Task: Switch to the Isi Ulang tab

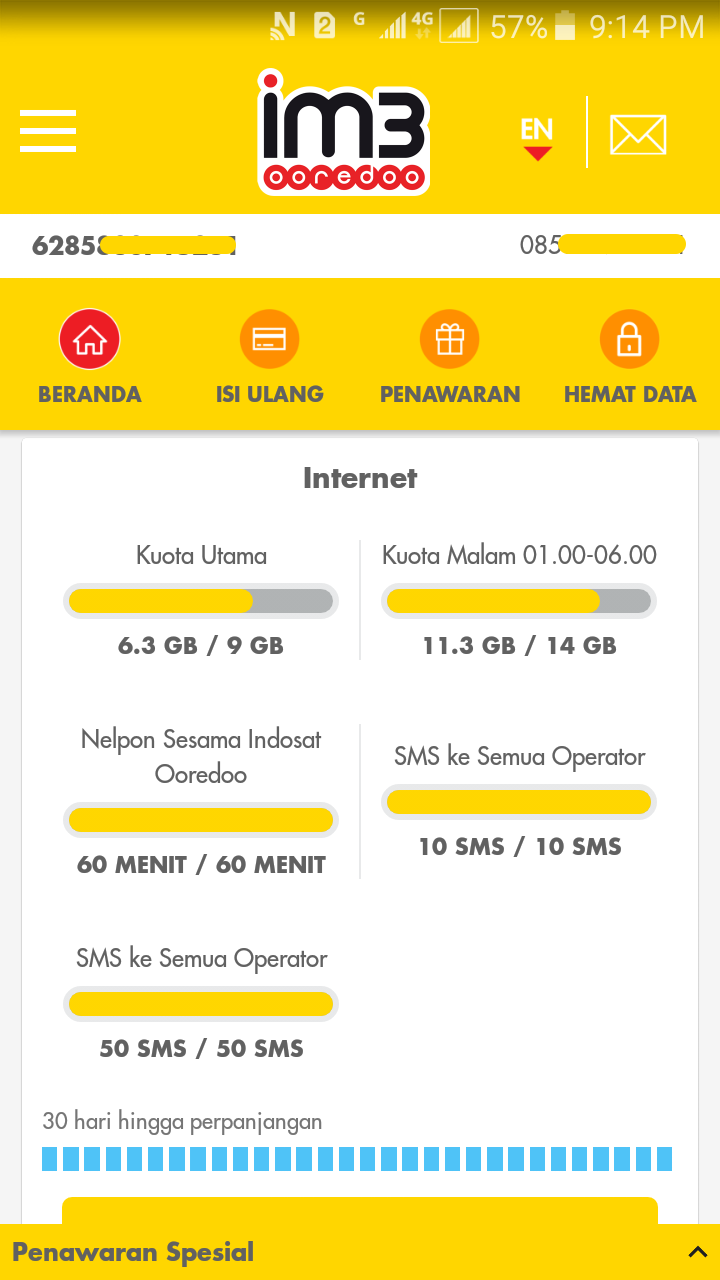Action: 269,357
